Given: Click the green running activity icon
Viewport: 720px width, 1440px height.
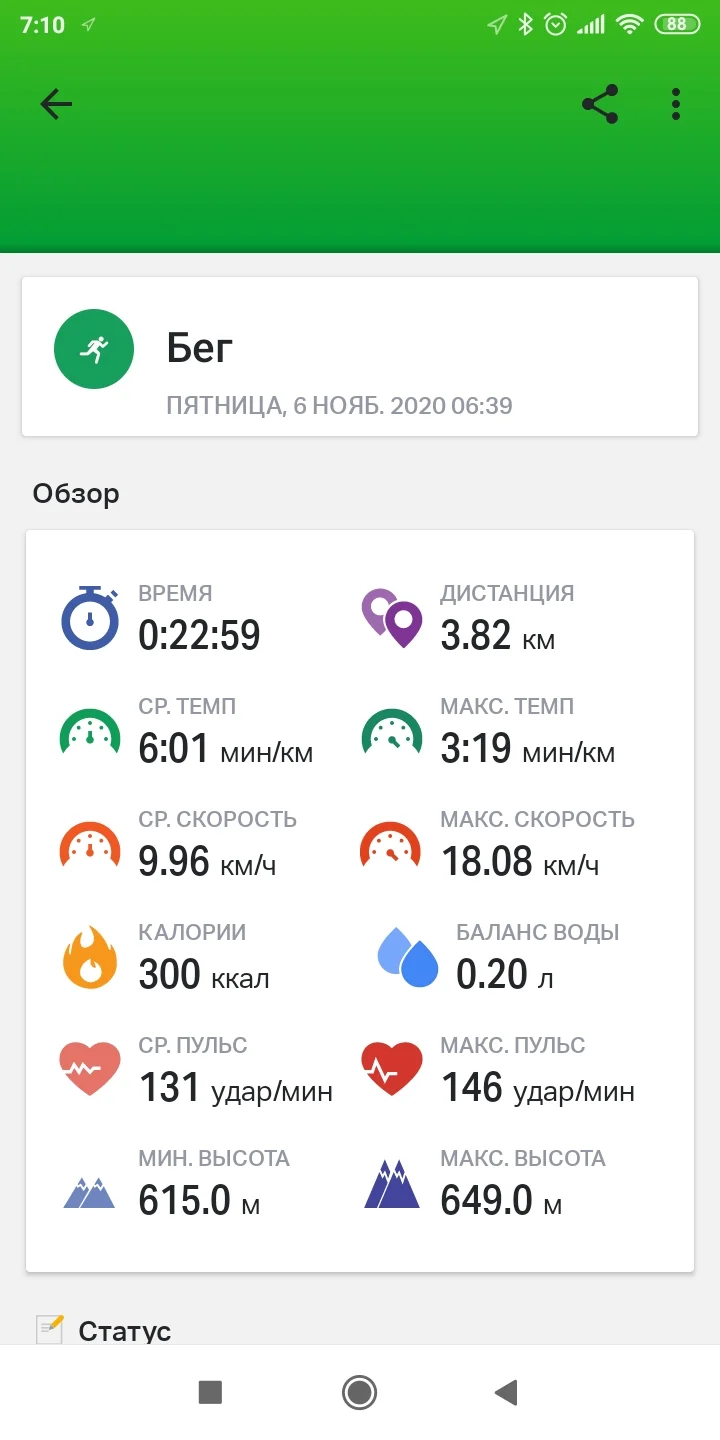Looking at the screenshot, I should click(x=94, y=349).
